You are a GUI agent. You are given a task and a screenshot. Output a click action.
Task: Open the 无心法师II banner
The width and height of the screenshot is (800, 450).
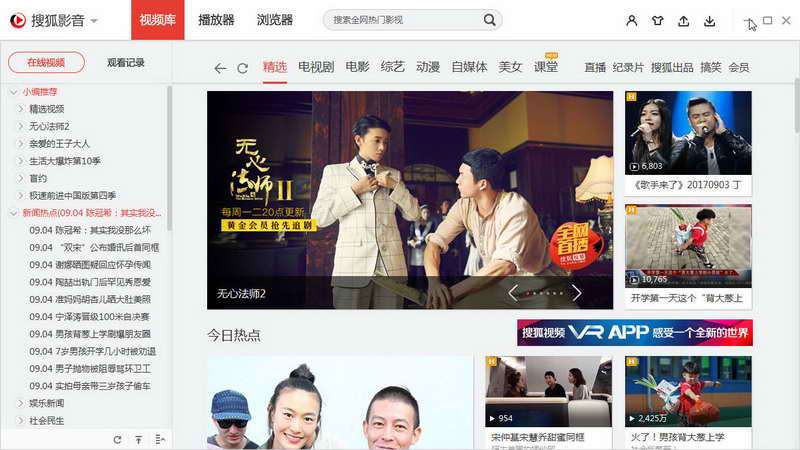(409, 190)
